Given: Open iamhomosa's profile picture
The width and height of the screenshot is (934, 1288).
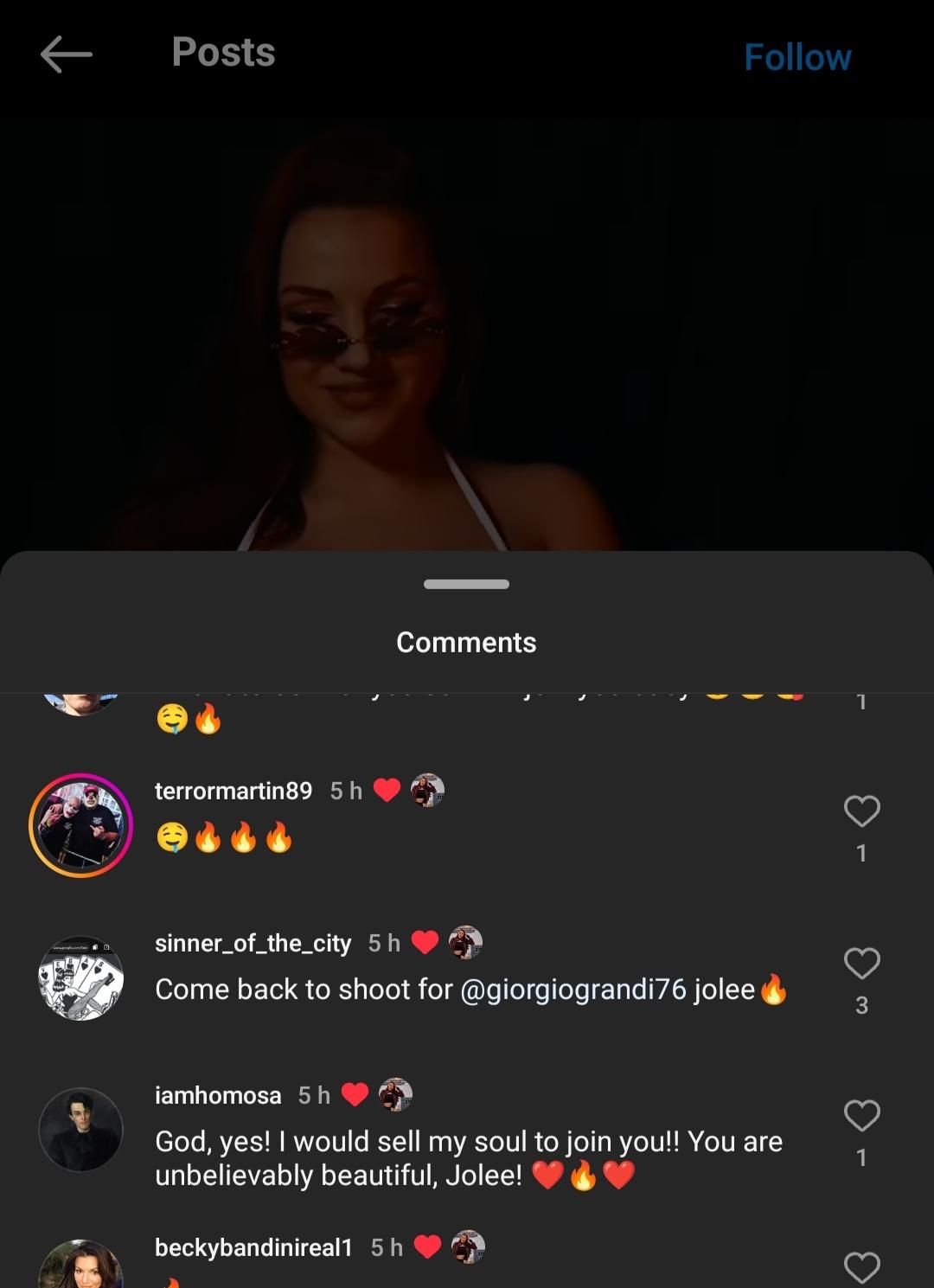Looking at the screenshot, I should tap(80, 1130).
